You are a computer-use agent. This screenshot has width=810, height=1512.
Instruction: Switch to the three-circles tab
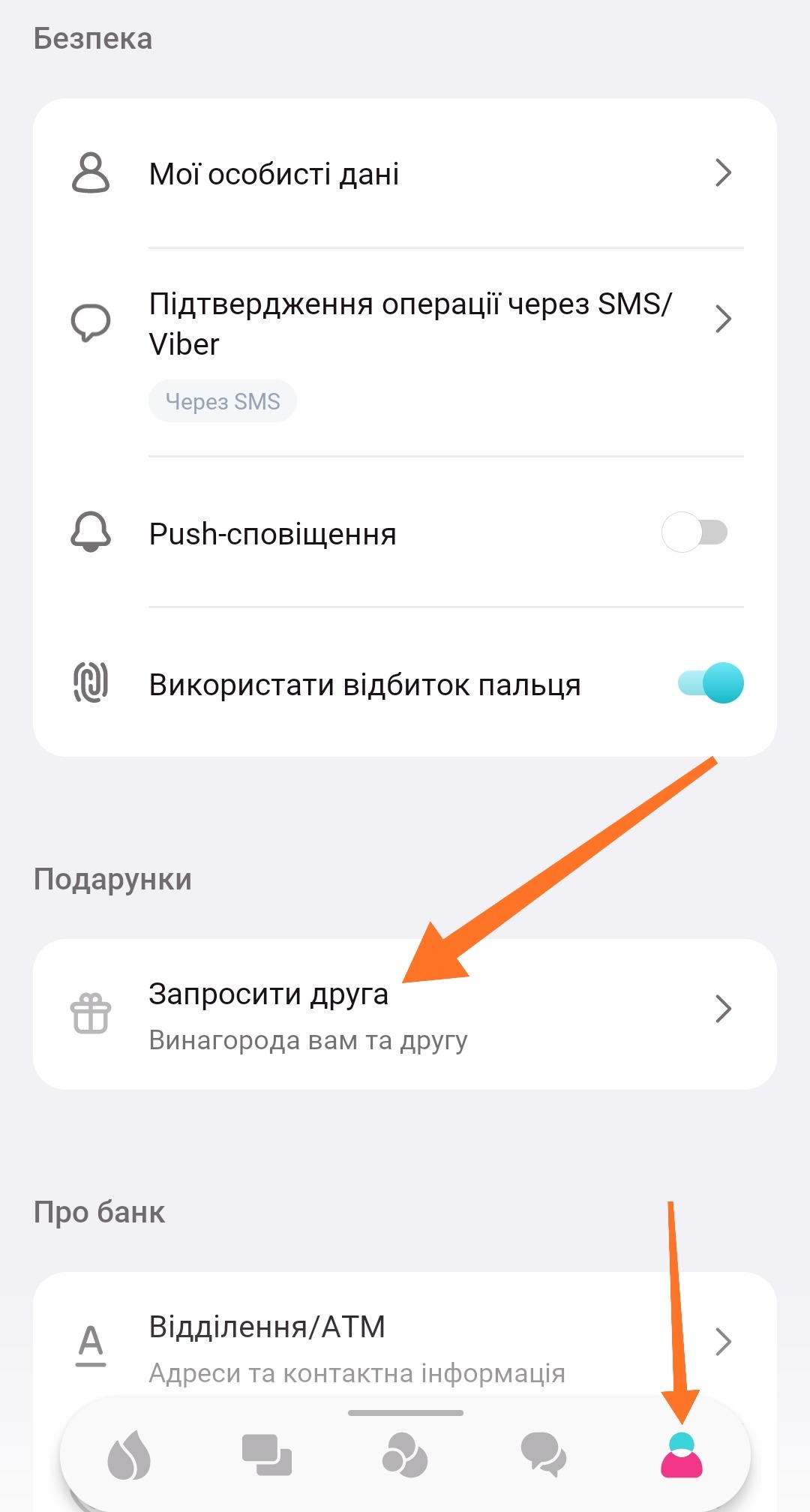click(404, 1455)
